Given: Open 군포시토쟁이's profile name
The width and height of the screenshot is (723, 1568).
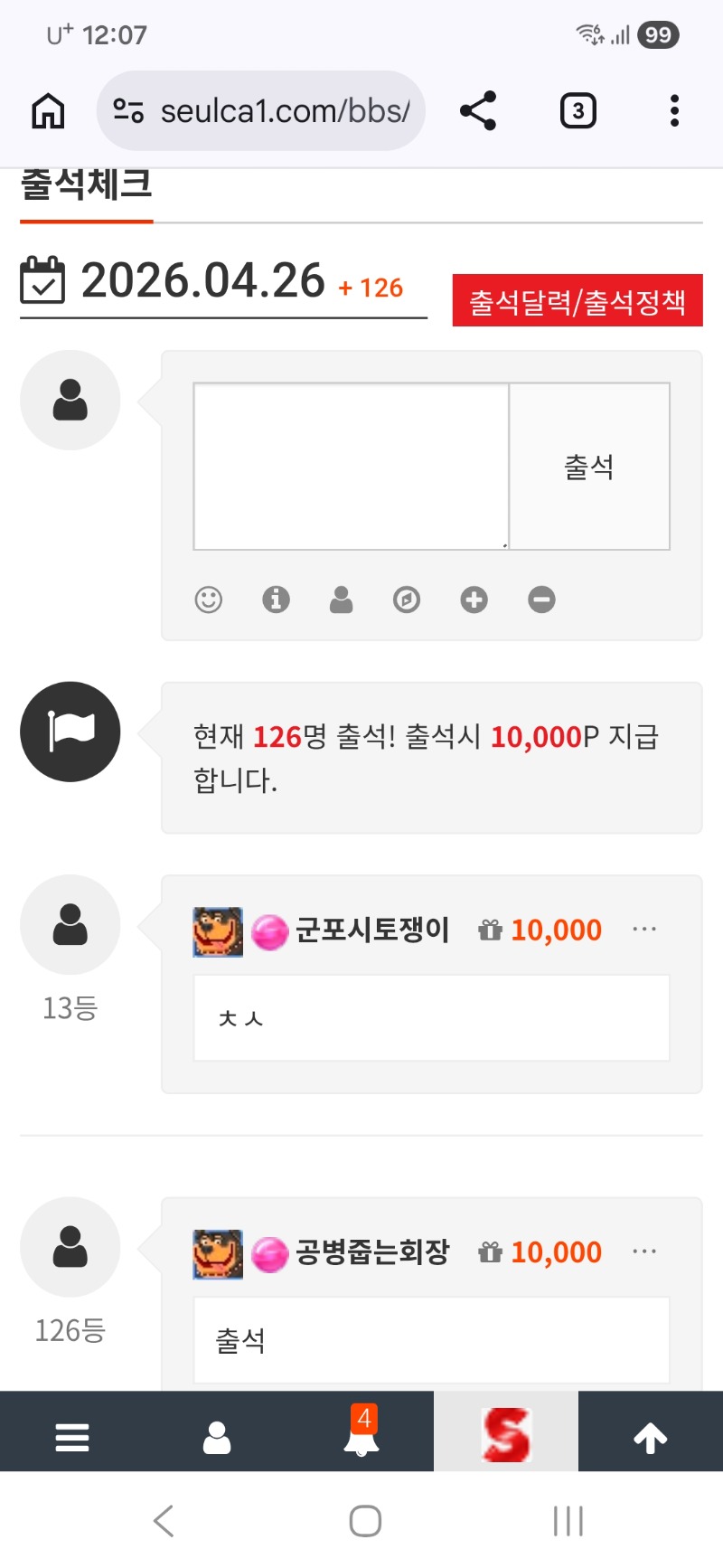Looking at the screenshot, I should 372,930.
